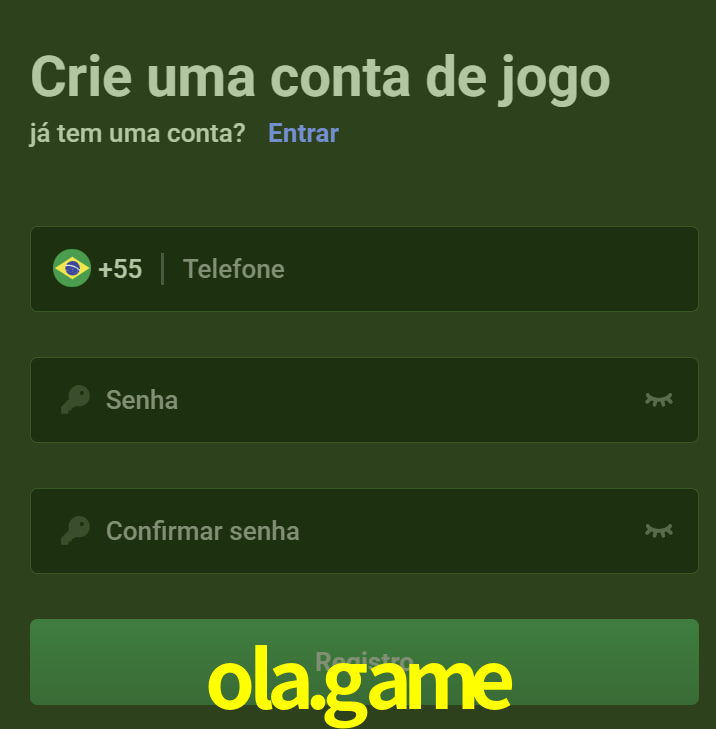The width and height of the screenshot is (716, 729).
Task: Select the Senha password field
Action: click(360, 400)
